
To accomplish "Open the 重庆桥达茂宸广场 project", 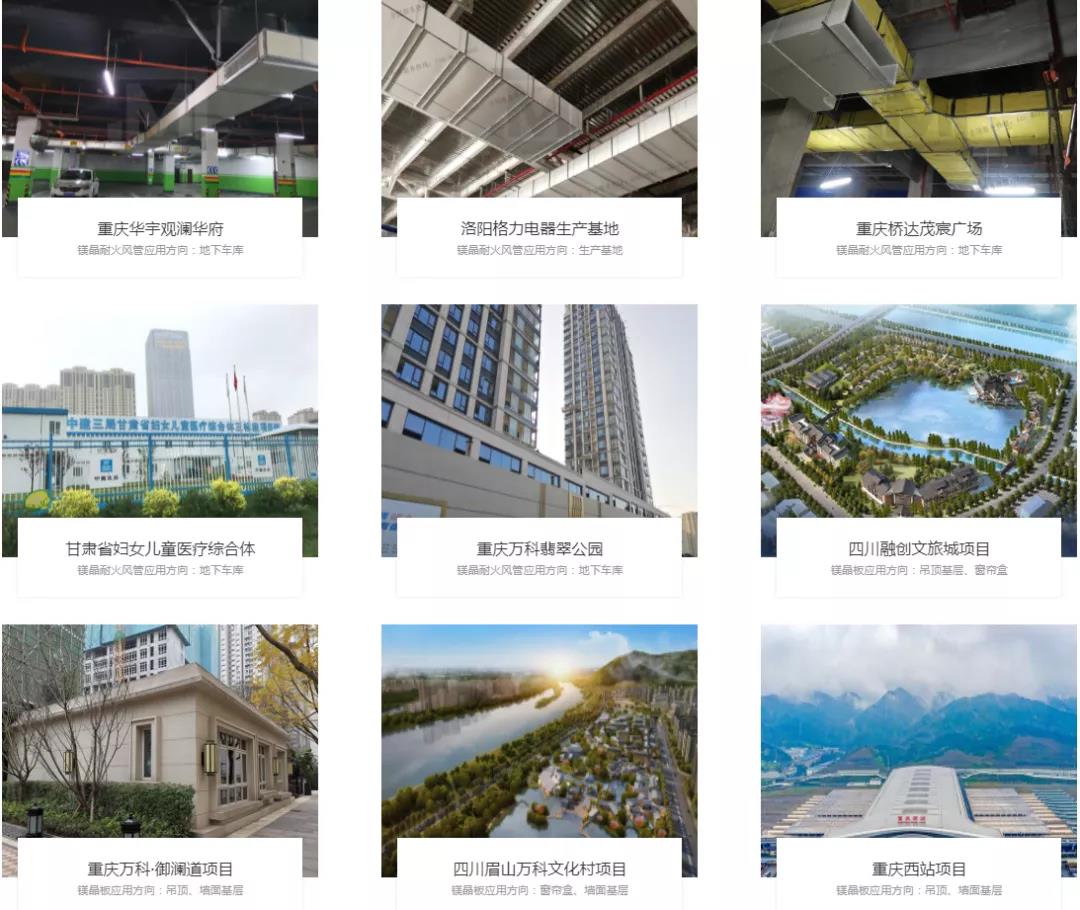I will pyautogui.click(x=918, y=229).
